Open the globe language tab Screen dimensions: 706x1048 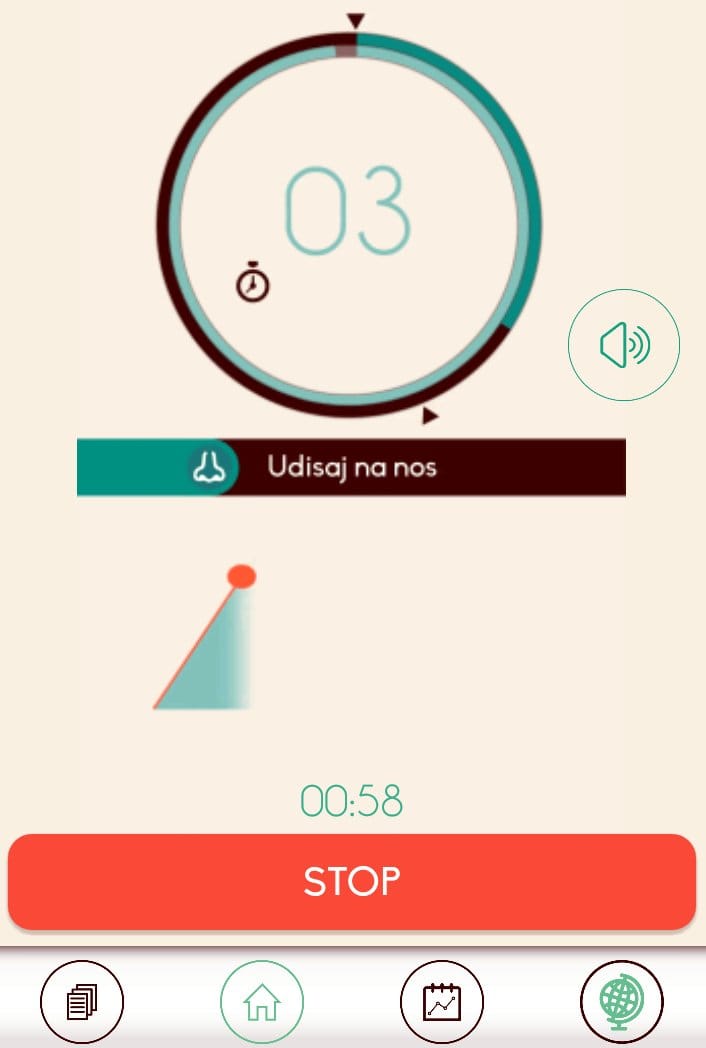tap(622, 1001)
